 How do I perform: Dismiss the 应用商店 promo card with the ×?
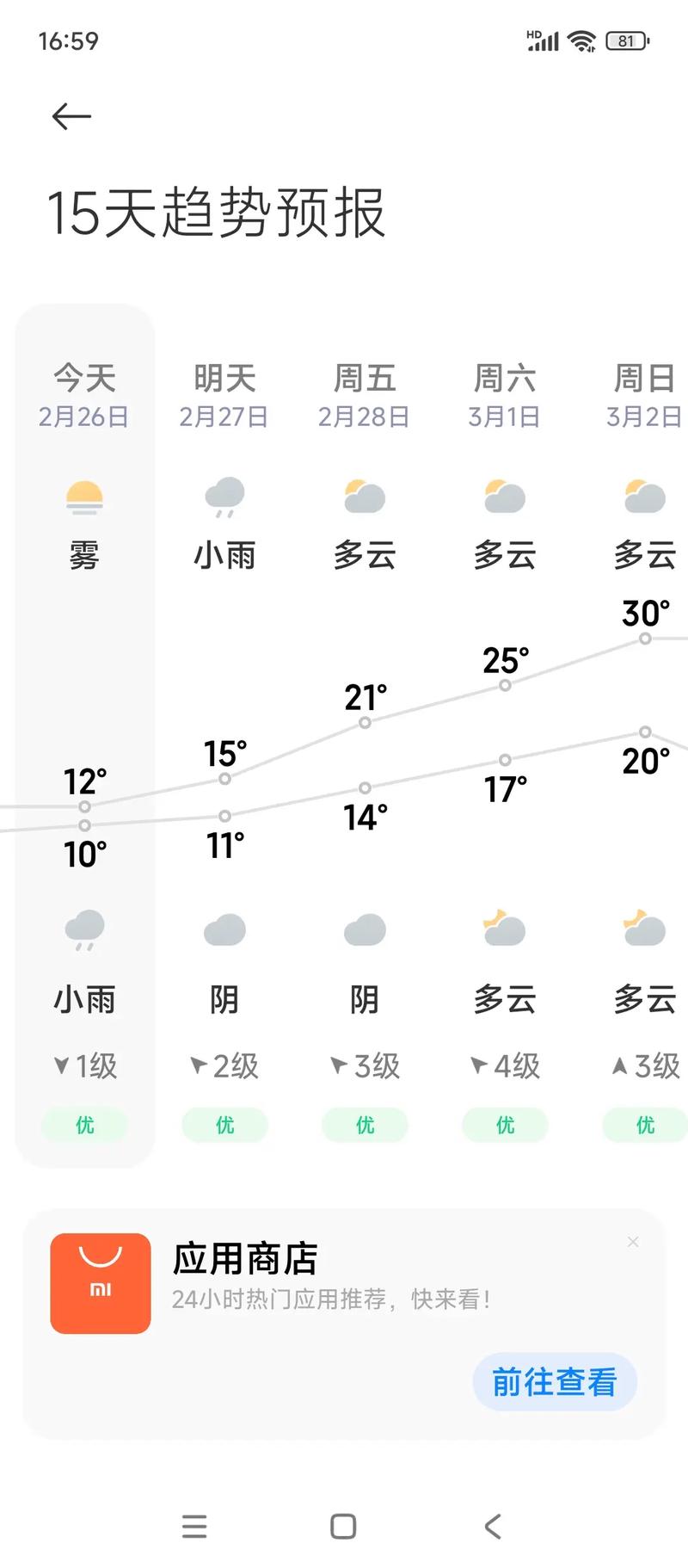[633, 1242]
